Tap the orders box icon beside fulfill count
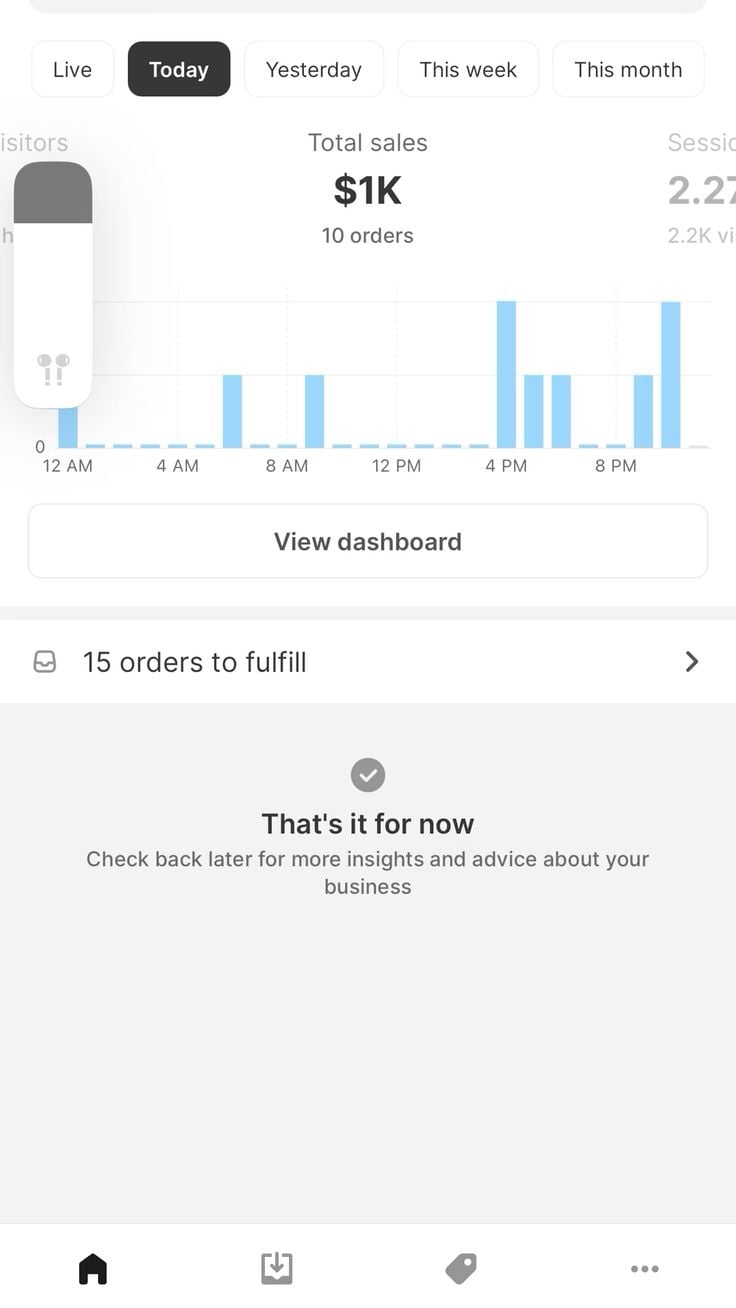Image resolution: width=736 pixels, height=1308 pixels. coord(44,661)
